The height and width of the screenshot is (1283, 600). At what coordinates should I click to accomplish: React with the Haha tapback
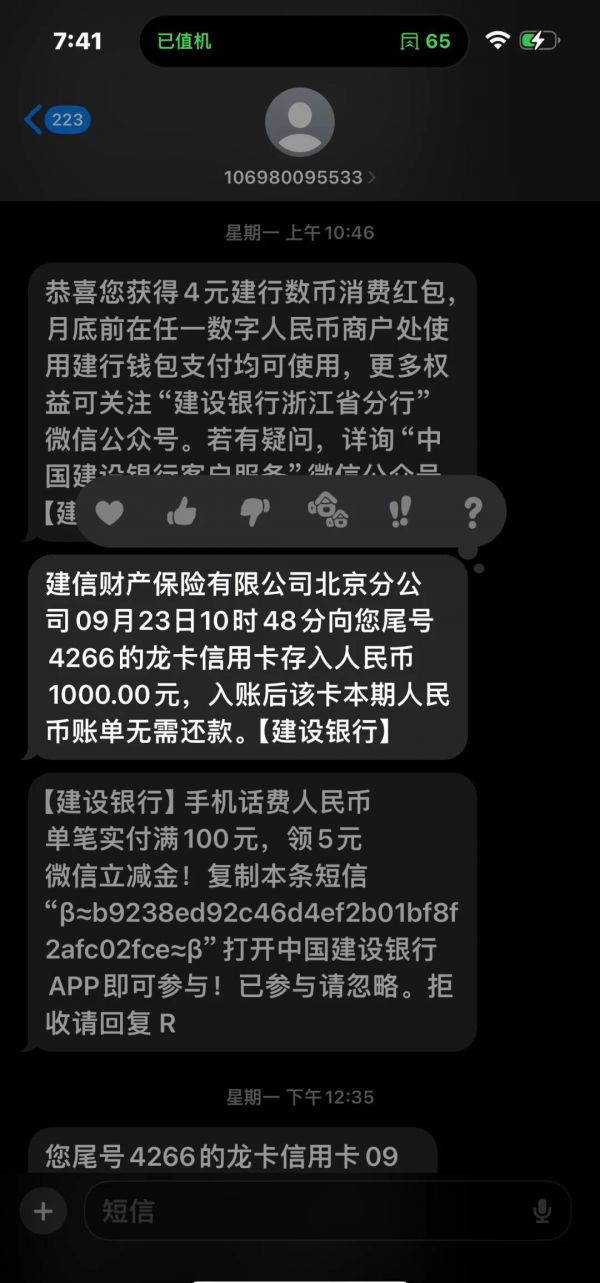coord(328,512)
